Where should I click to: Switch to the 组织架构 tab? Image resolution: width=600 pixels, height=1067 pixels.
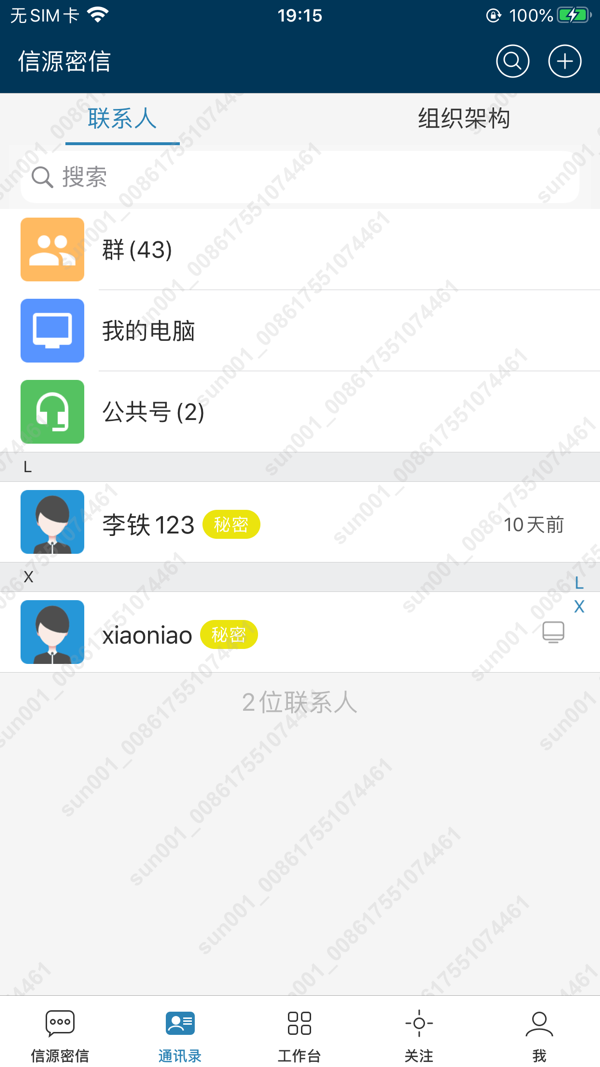(x=463, y=119)
